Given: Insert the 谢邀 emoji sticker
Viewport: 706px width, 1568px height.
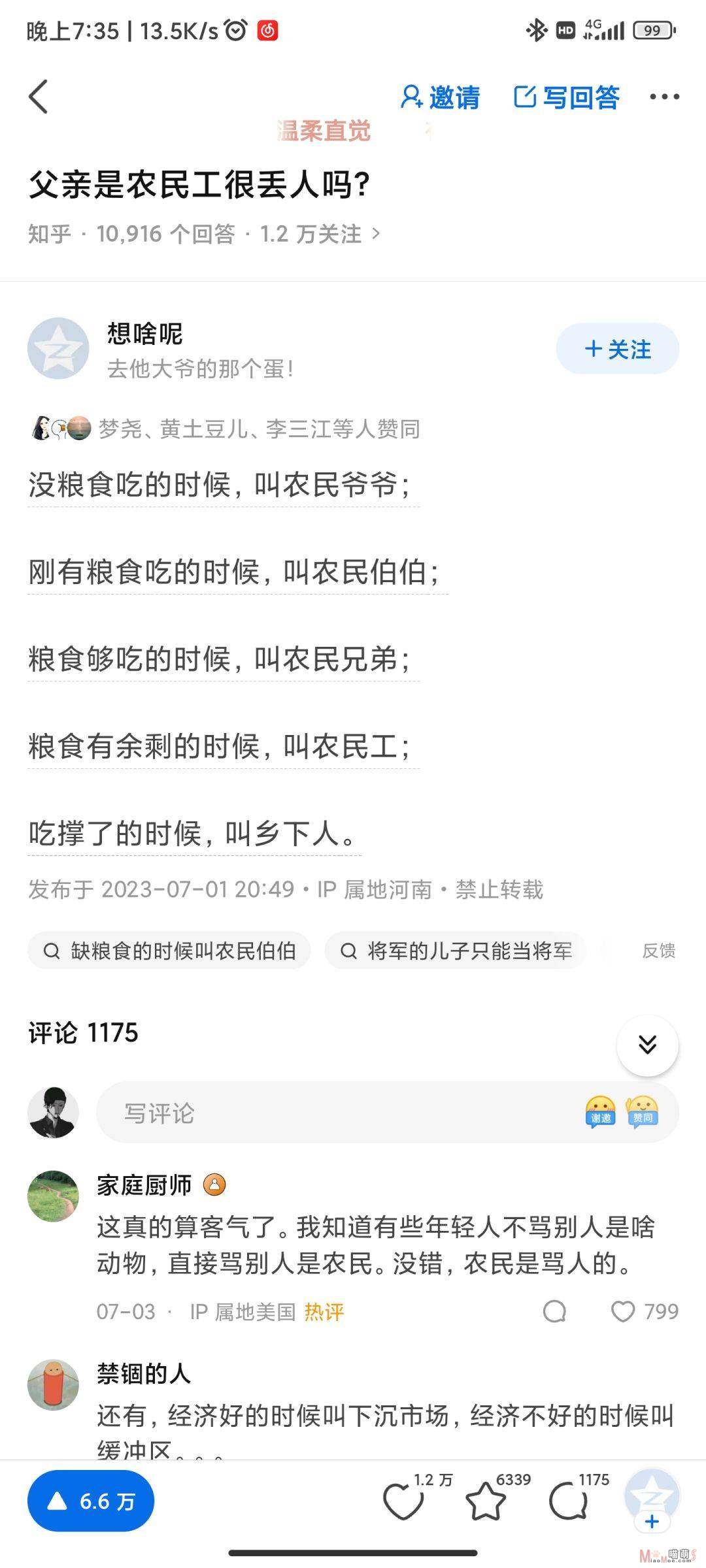Looking at the screenshot, I should point(601,1112).
